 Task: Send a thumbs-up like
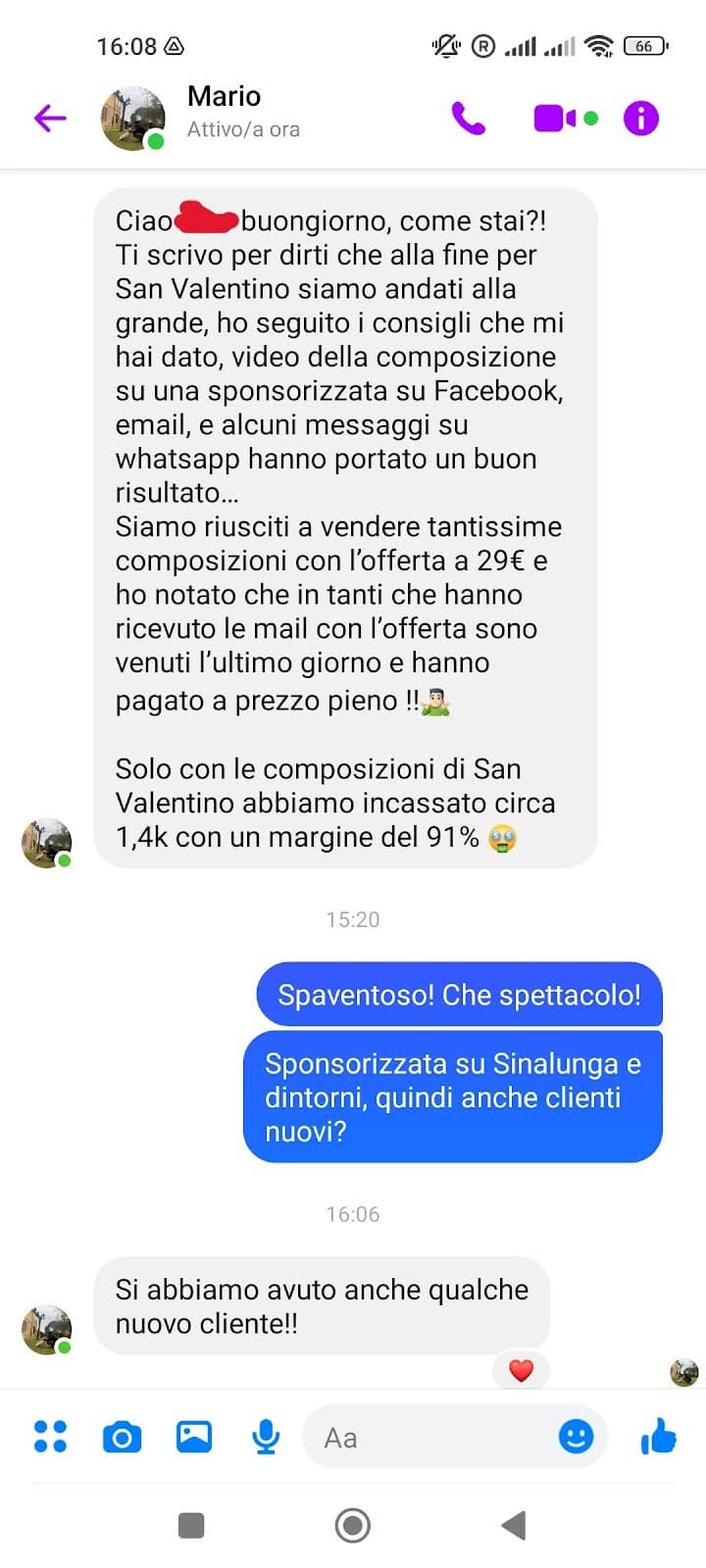click(659, 1437)
